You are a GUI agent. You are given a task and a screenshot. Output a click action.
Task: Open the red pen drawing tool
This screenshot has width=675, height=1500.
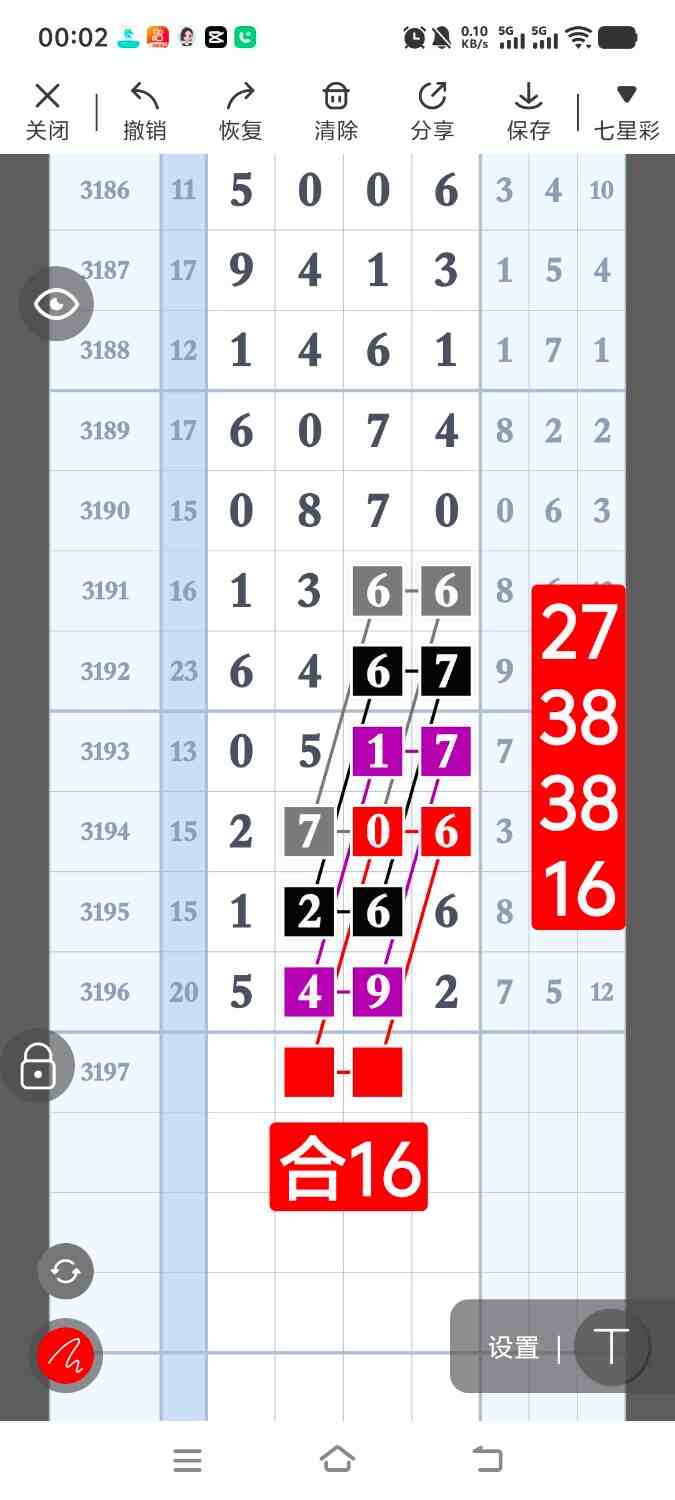[65, 1356]
